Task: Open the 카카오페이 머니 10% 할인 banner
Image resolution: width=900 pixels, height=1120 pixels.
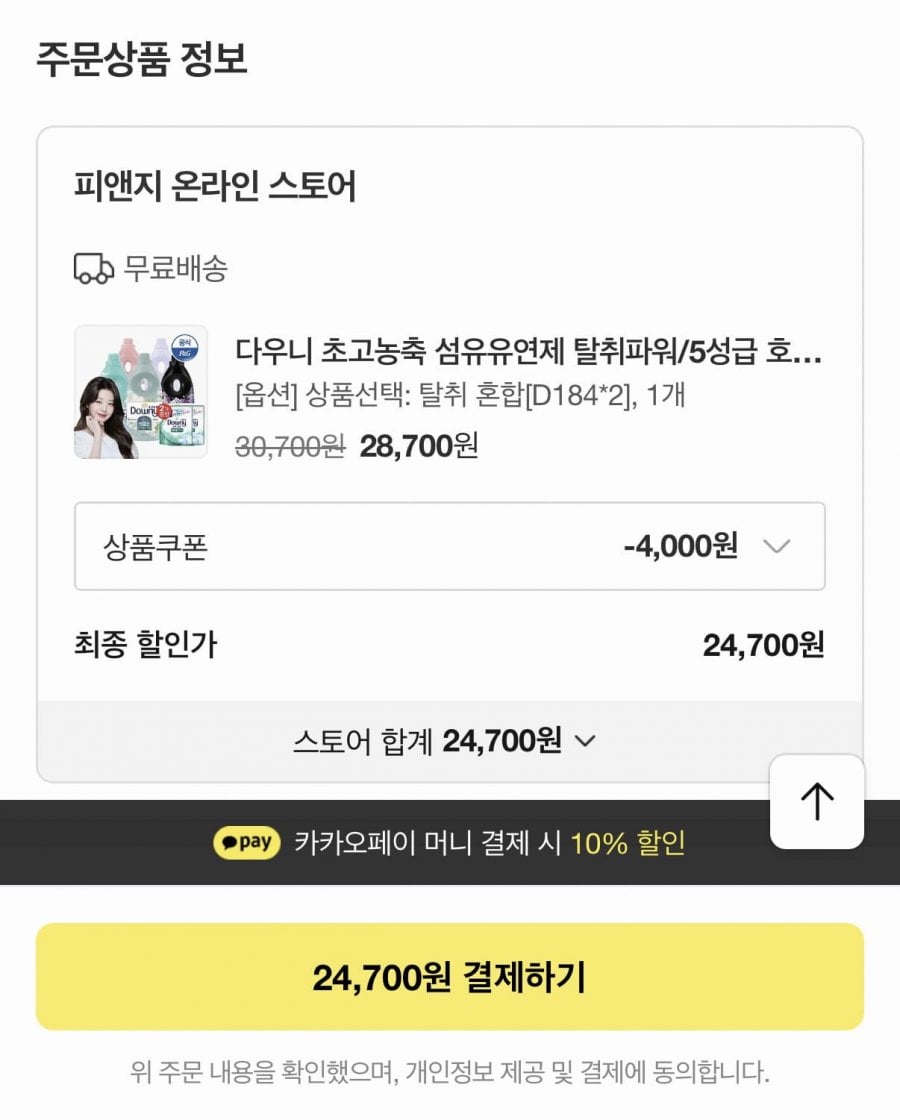Action: tap(449, 843)
